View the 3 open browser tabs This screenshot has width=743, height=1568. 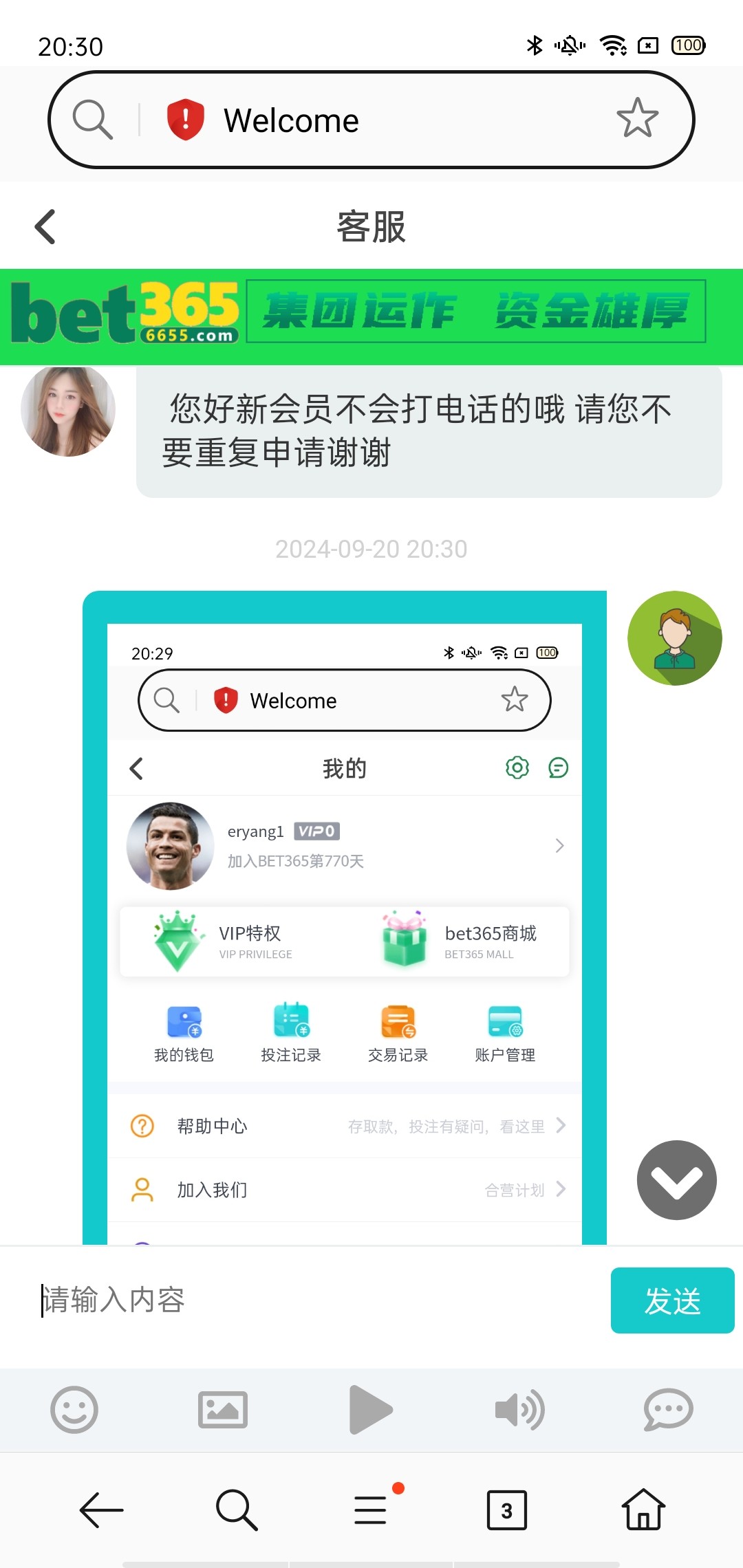[x=506, y=1510]
